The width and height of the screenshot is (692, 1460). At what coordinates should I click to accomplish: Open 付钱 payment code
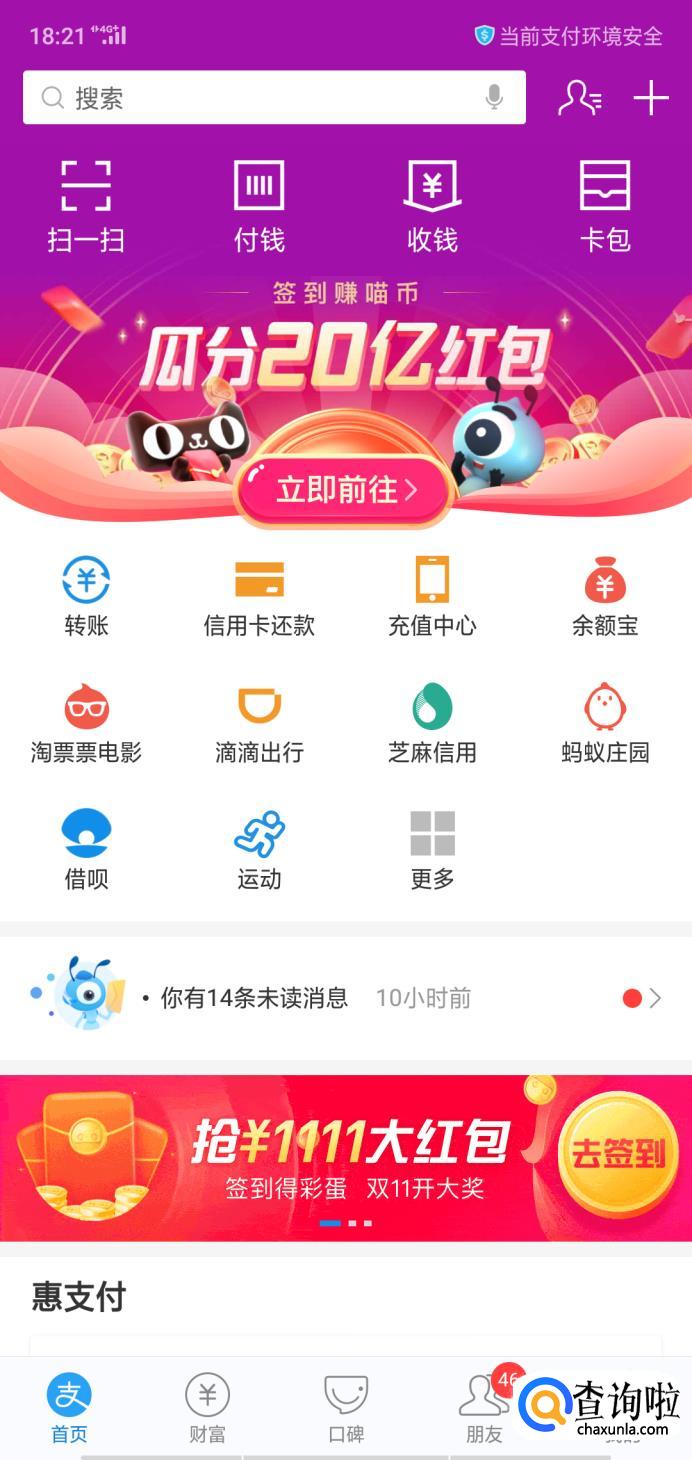259,205
